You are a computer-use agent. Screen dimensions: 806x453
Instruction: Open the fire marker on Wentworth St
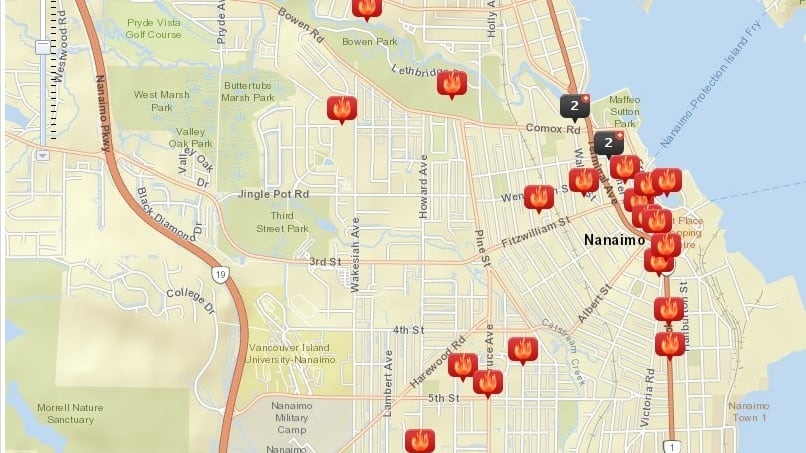539,197
